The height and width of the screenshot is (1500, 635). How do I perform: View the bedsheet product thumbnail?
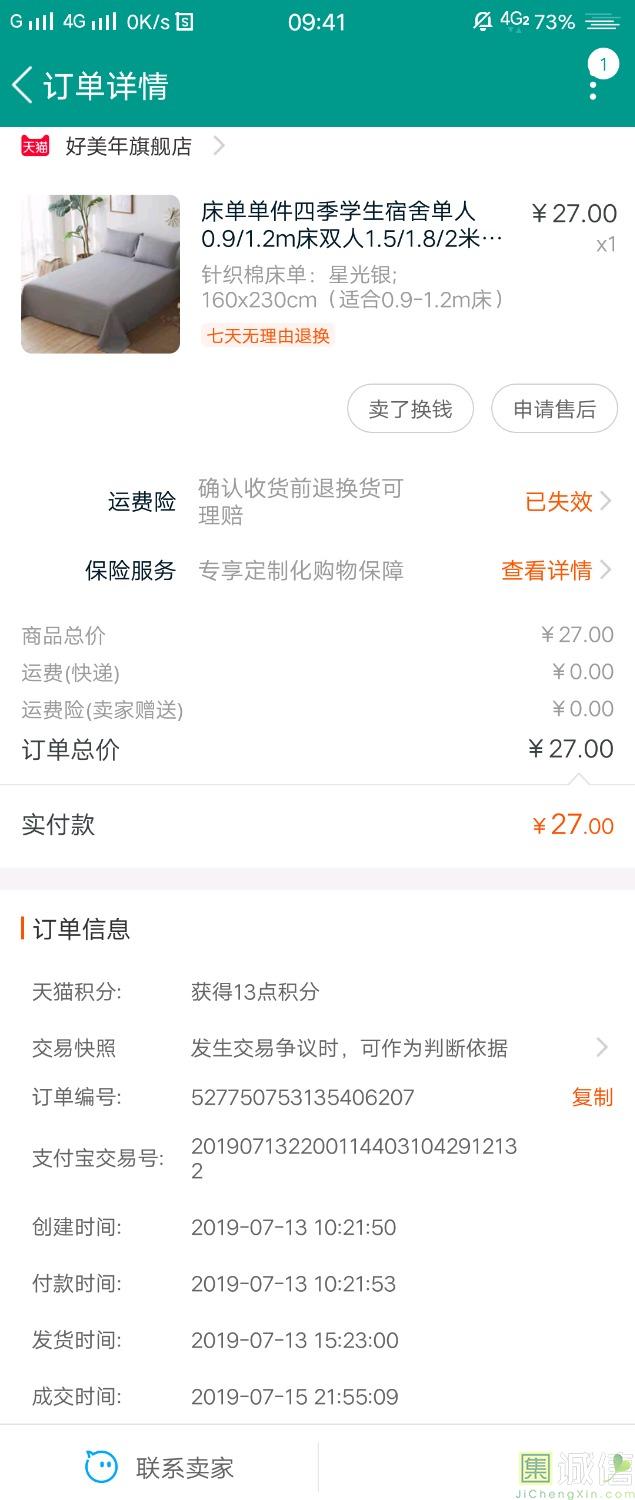pyautogui.click(x=100, y=274)
